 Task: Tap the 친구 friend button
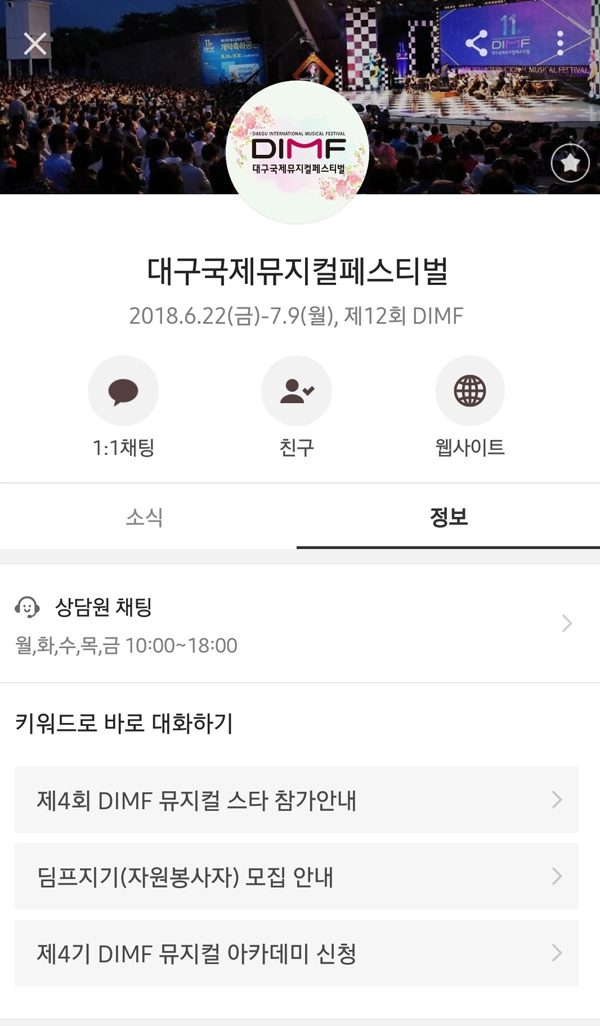pos(296,391)
